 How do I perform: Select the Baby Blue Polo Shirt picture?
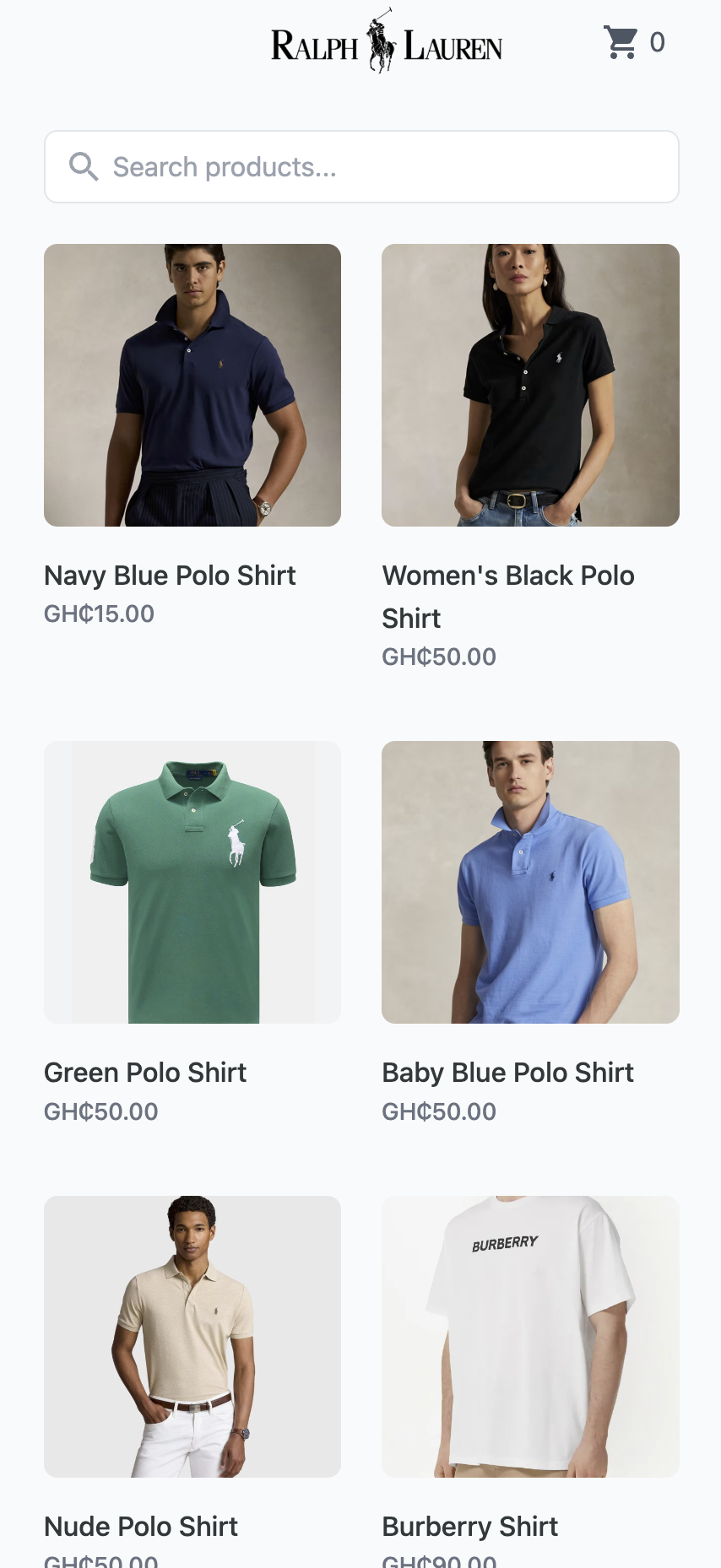click(530, 881)
